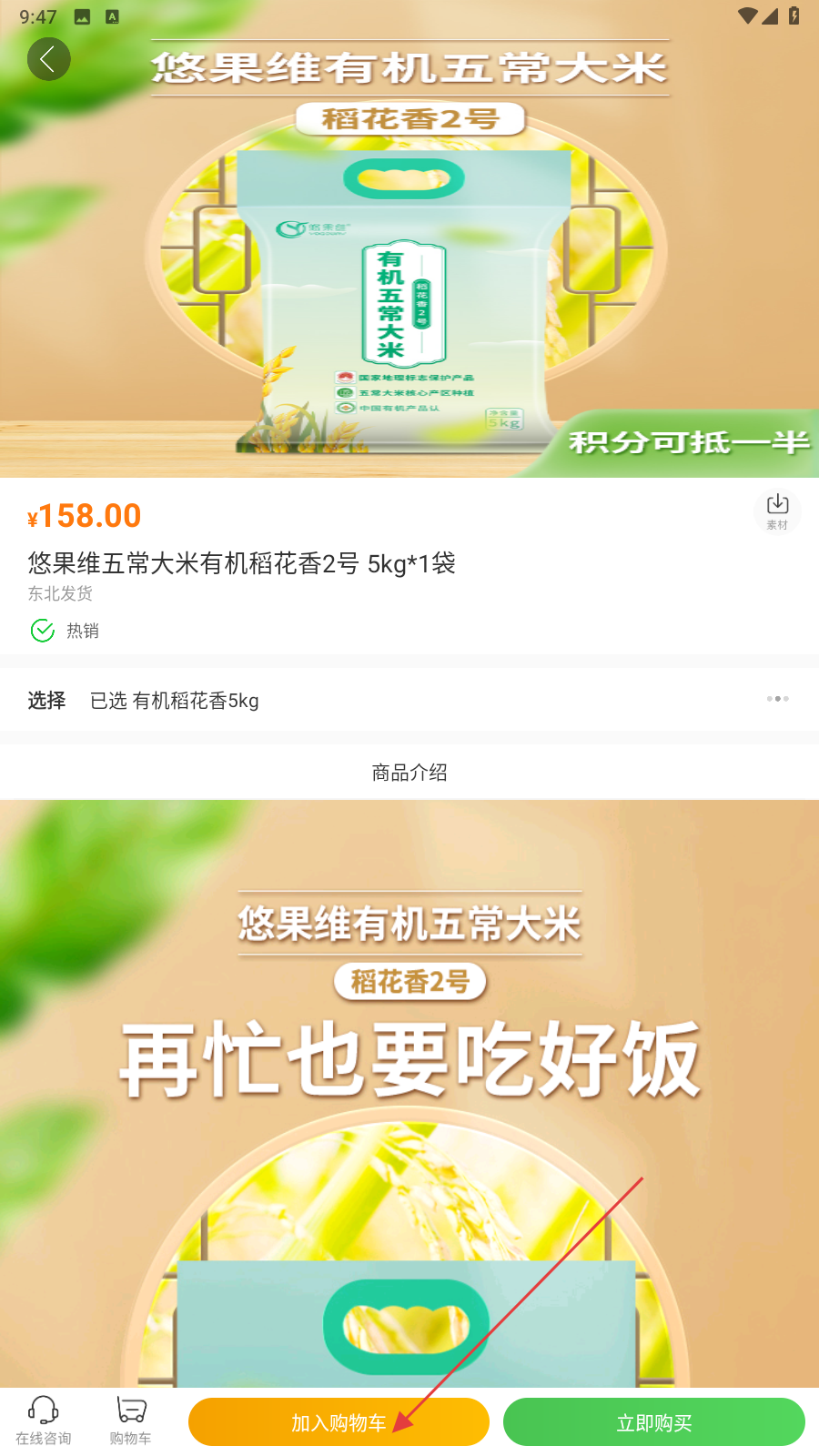Go back using the top-left arrow
Screen dimensions: 819x1456
click(x=49, y=59)
